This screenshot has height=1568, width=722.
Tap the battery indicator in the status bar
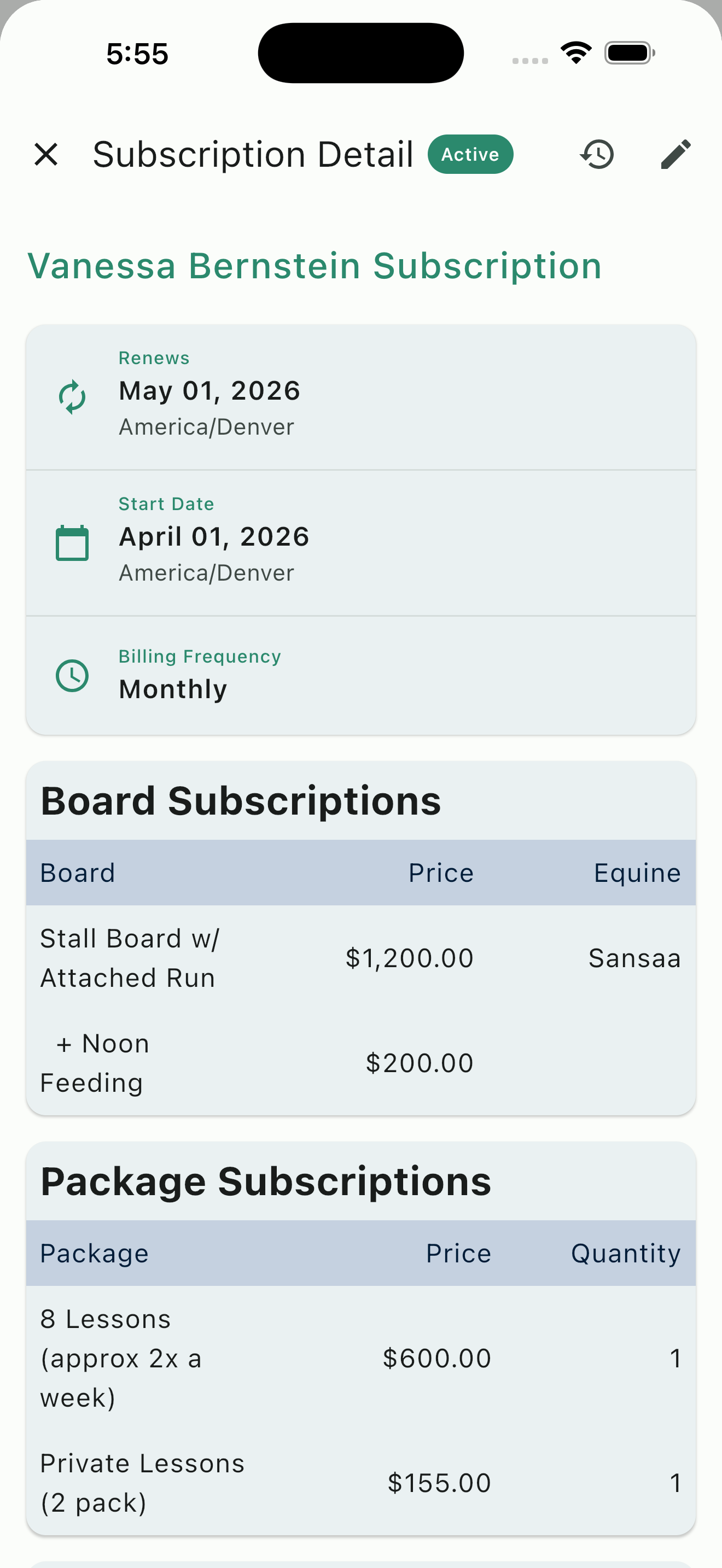[x=630, y=53]
